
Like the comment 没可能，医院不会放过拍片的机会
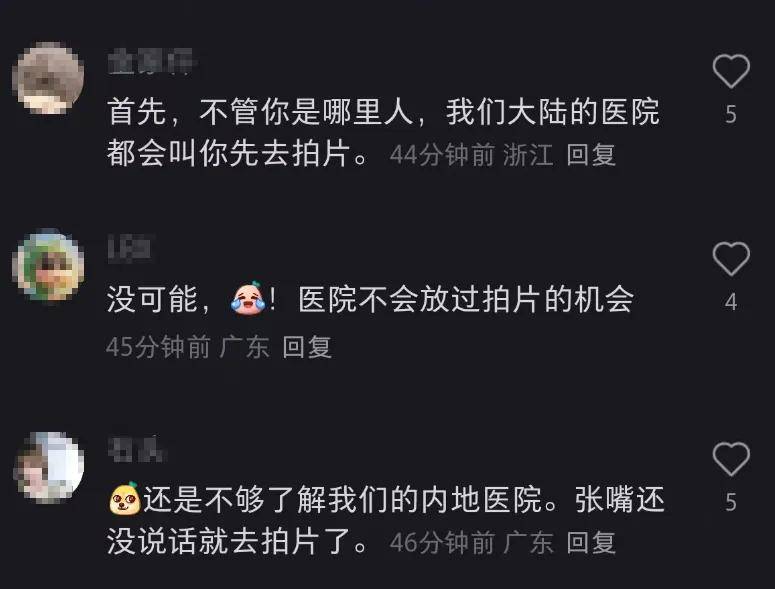[730, 260]
